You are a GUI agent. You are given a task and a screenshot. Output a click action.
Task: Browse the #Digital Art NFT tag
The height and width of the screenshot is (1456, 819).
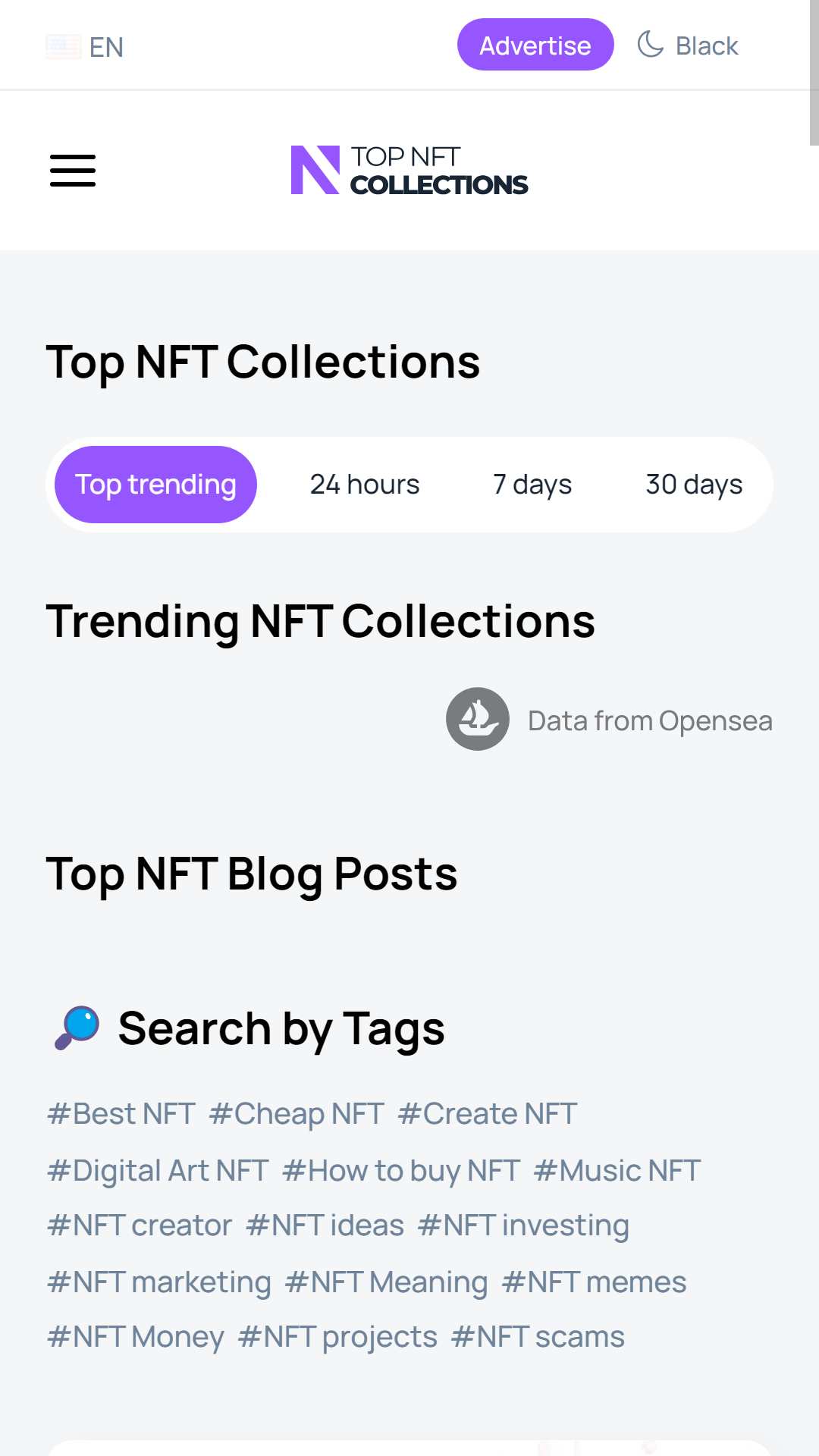158,1170
